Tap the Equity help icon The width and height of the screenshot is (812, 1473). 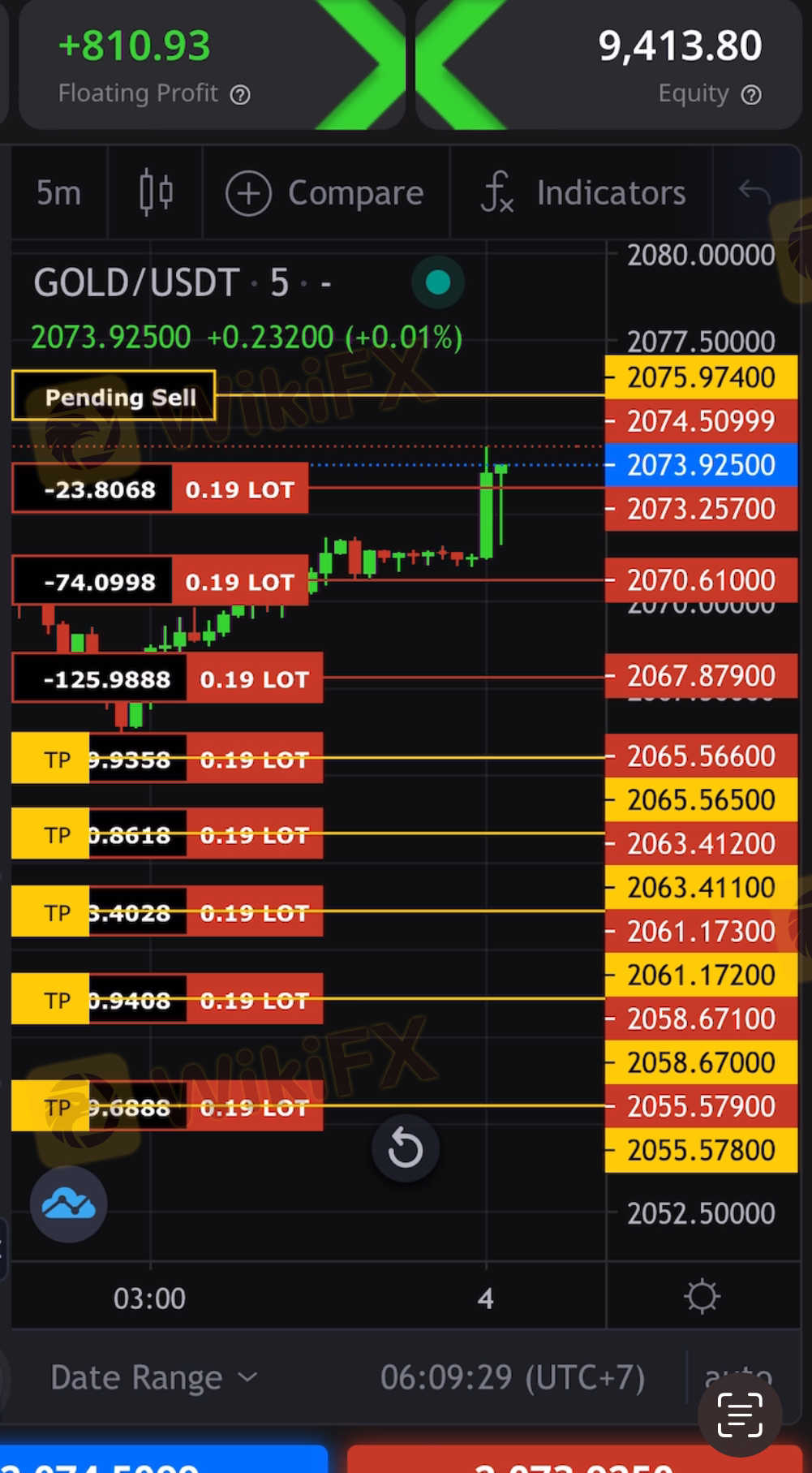pos(751,95)
